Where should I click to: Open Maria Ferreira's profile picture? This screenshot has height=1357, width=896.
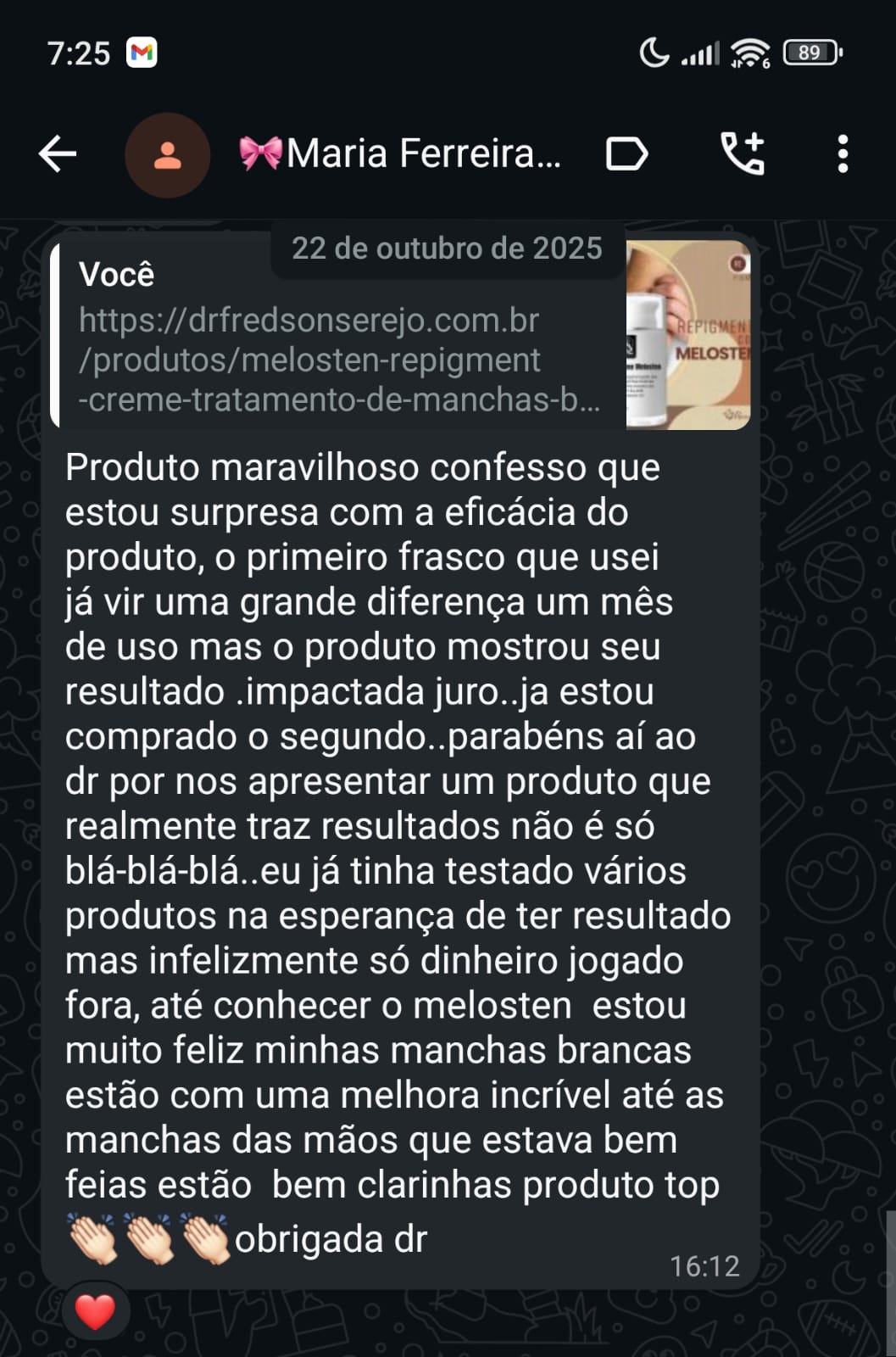pyautogui.click(x=167, y=155)
